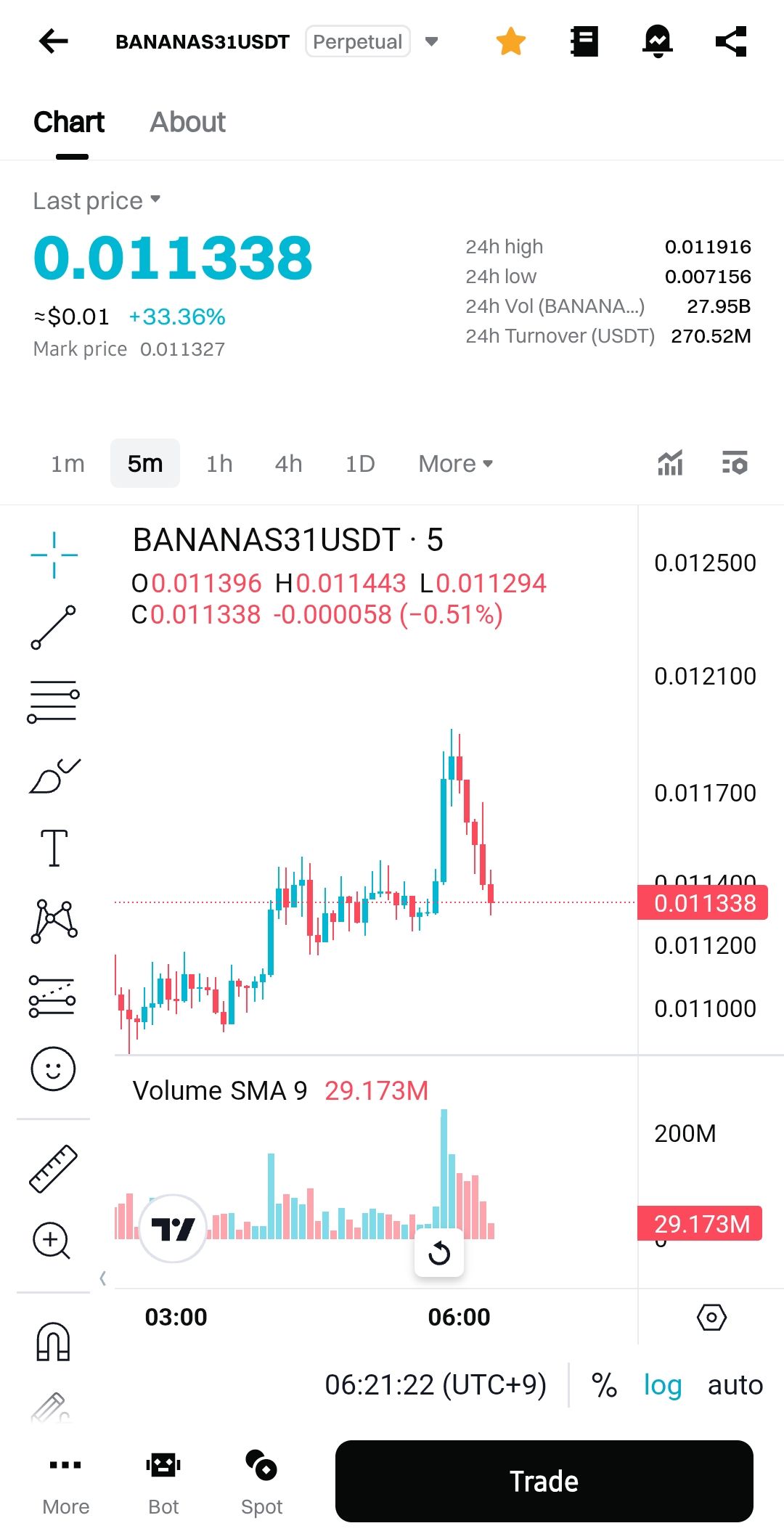Select the 1m timeframe
This screenshot has width=784, height=1539.
68,463
